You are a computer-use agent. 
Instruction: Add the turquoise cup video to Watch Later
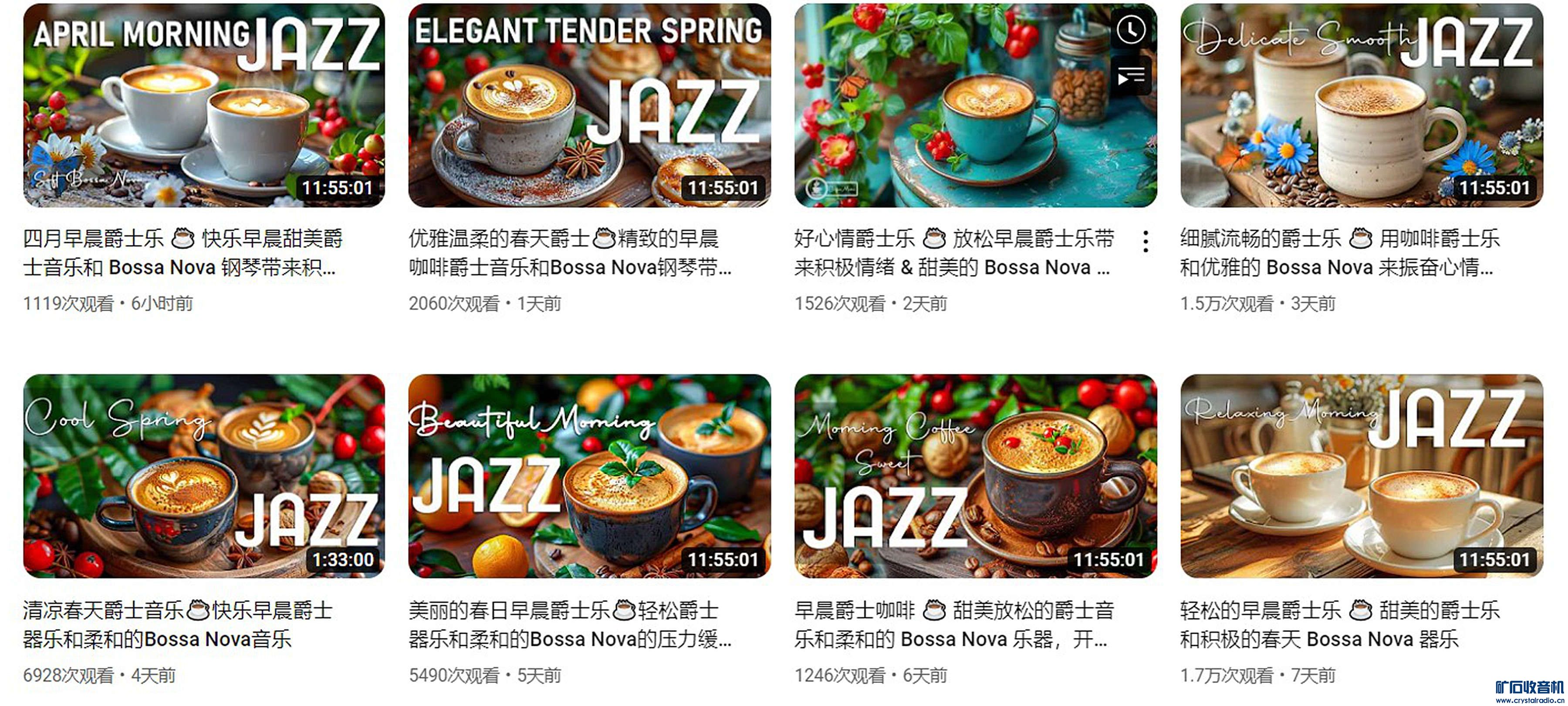tap(1130, 30)
